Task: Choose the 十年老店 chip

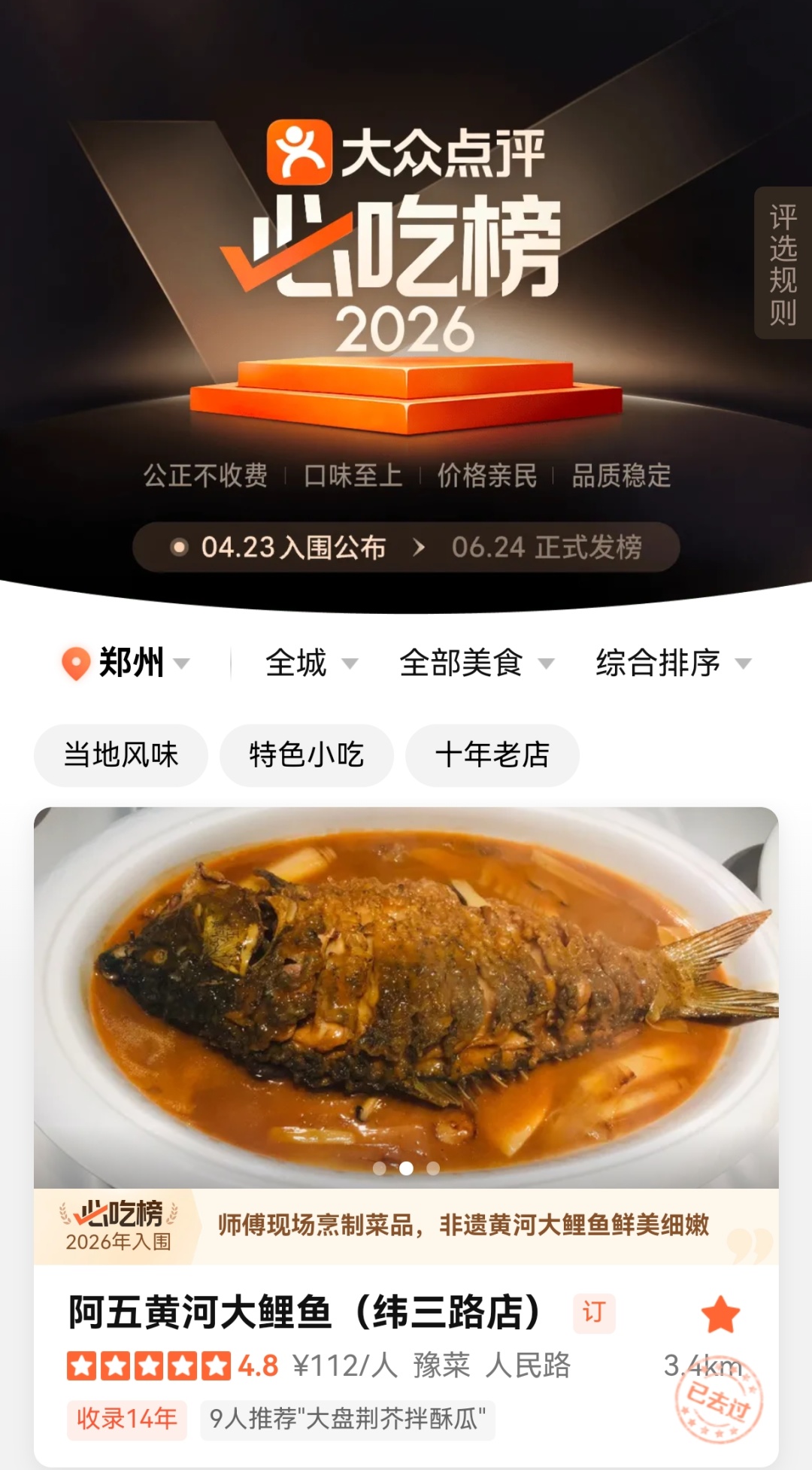Action: tap(492, 755)
